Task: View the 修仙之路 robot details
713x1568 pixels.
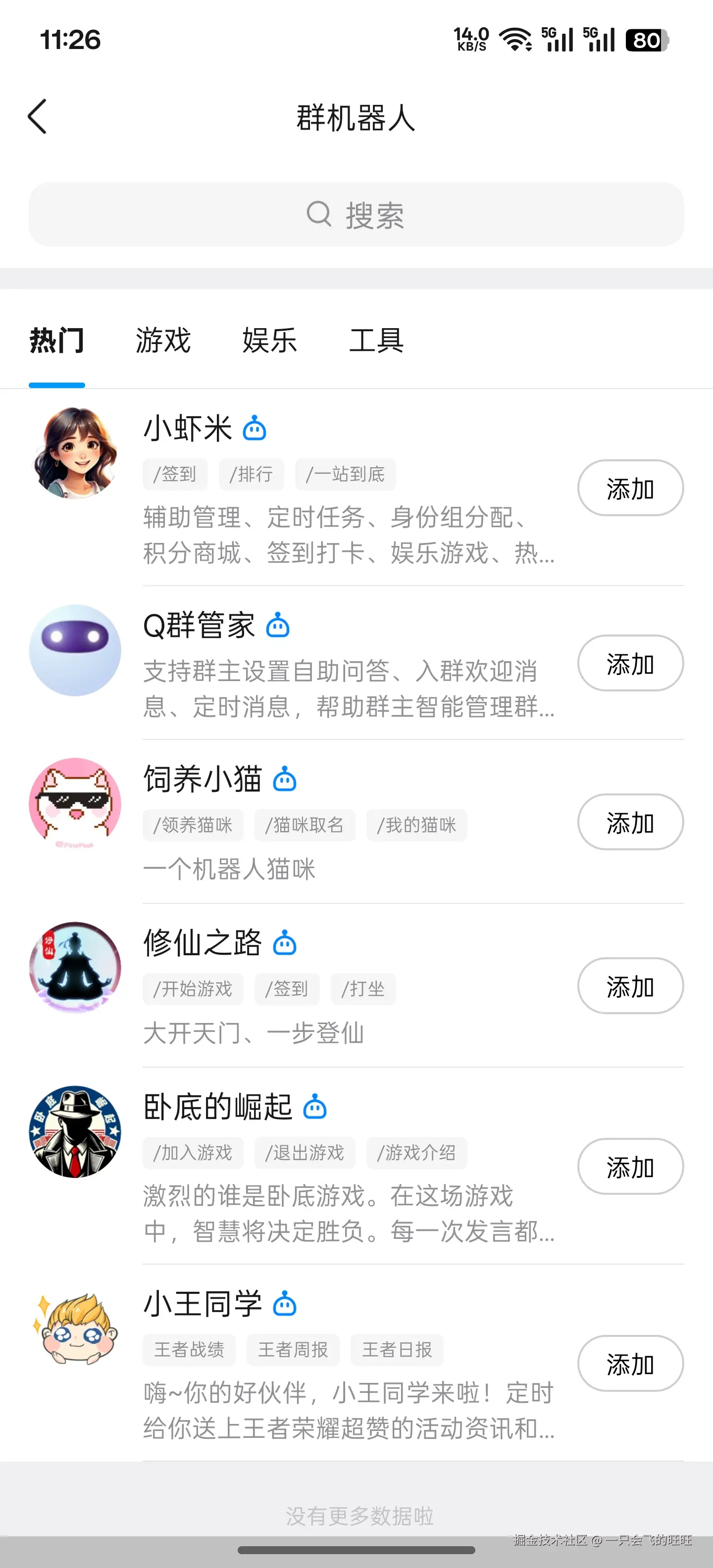Action: pyautogui.click(x=202, y=943)
